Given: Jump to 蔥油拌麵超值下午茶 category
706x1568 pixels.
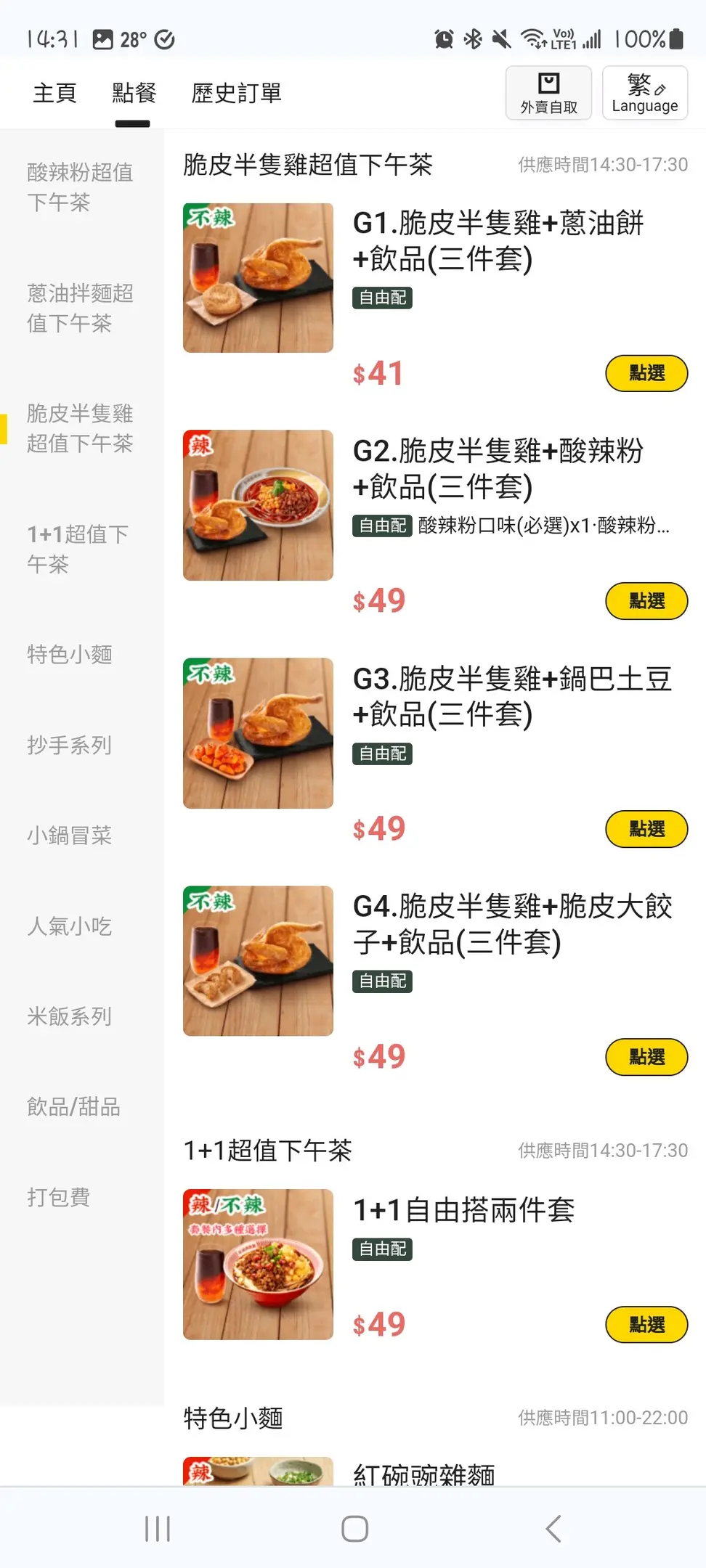Looking at the screenshot, I should pos(80,308).
